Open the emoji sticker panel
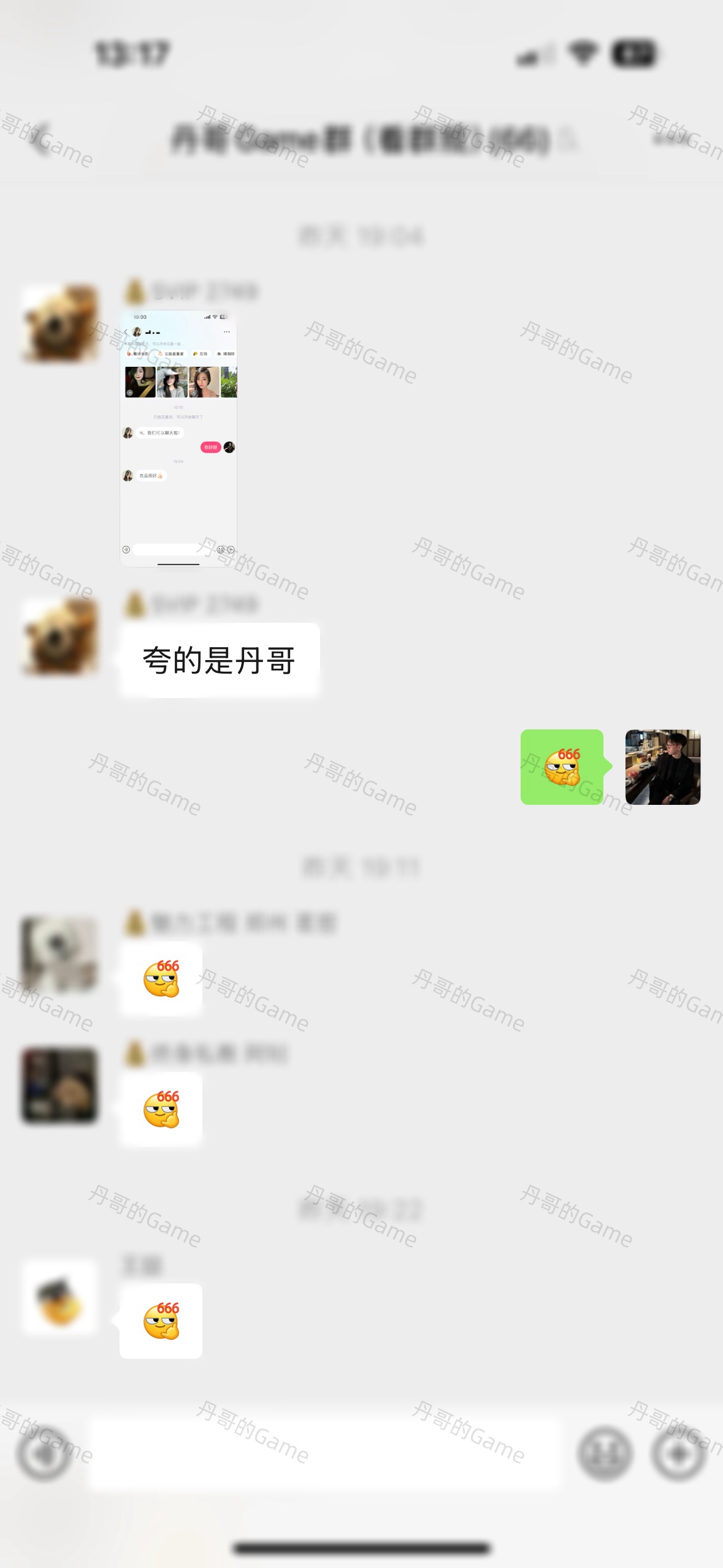This screenshot has height=1568, width=723. (x=604, y=1454)
